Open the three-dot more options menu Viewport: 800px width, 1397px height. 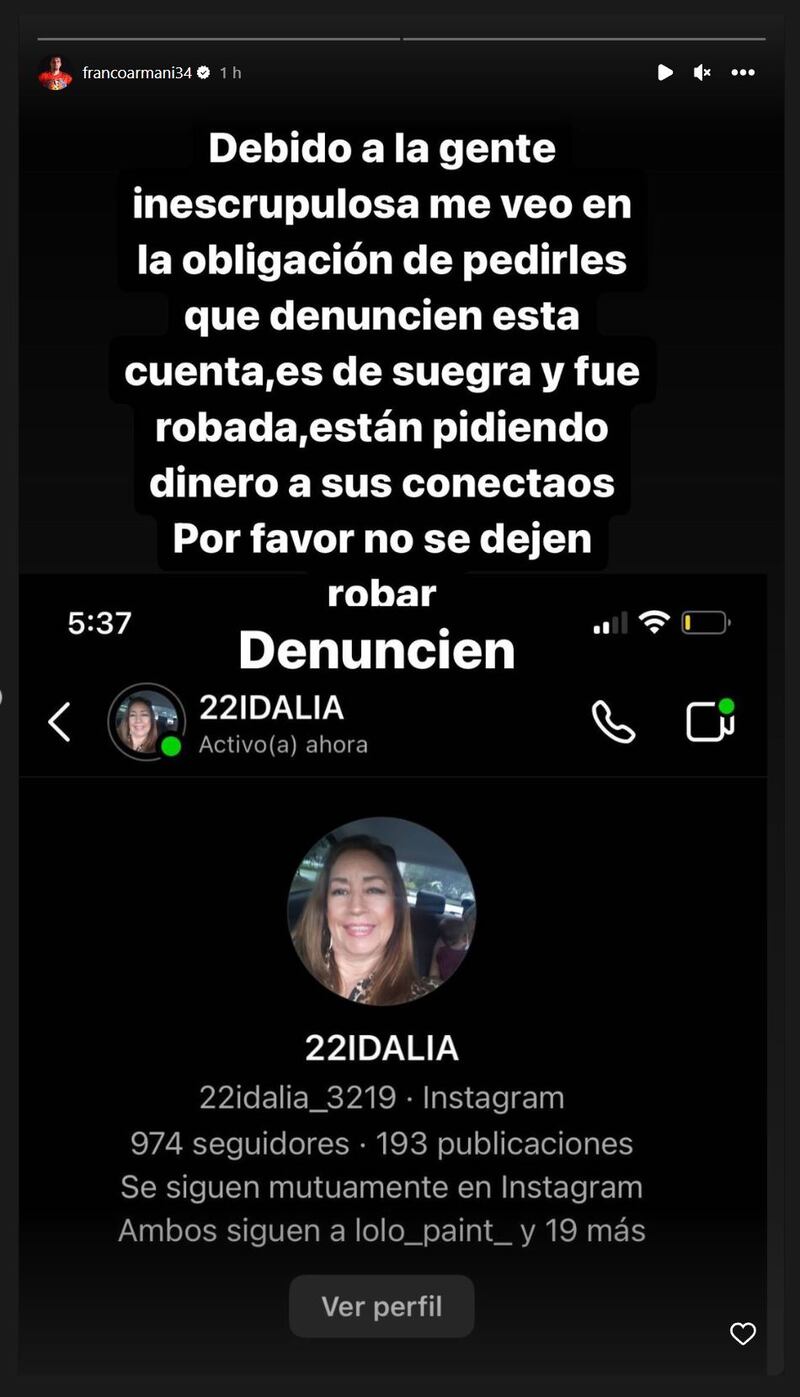pyautogui.click(x=743, y=73)
